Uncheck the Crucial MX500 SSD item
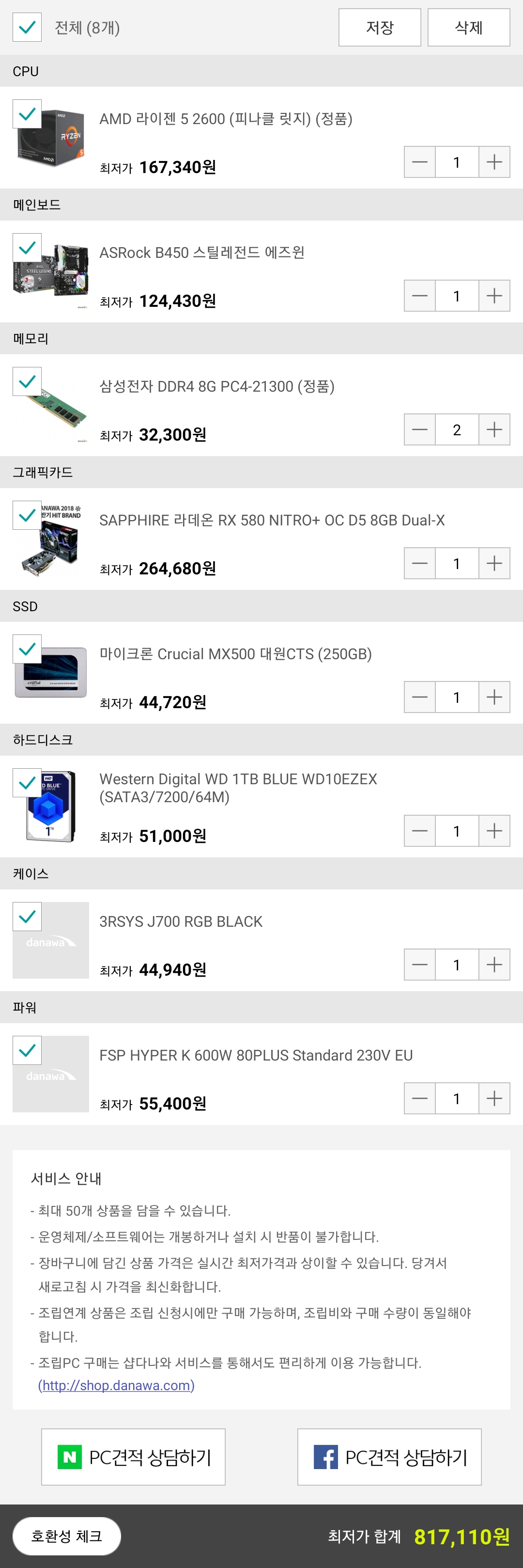Image resolution: width=523 pixels, height=1568 pixels. (28, 649)
